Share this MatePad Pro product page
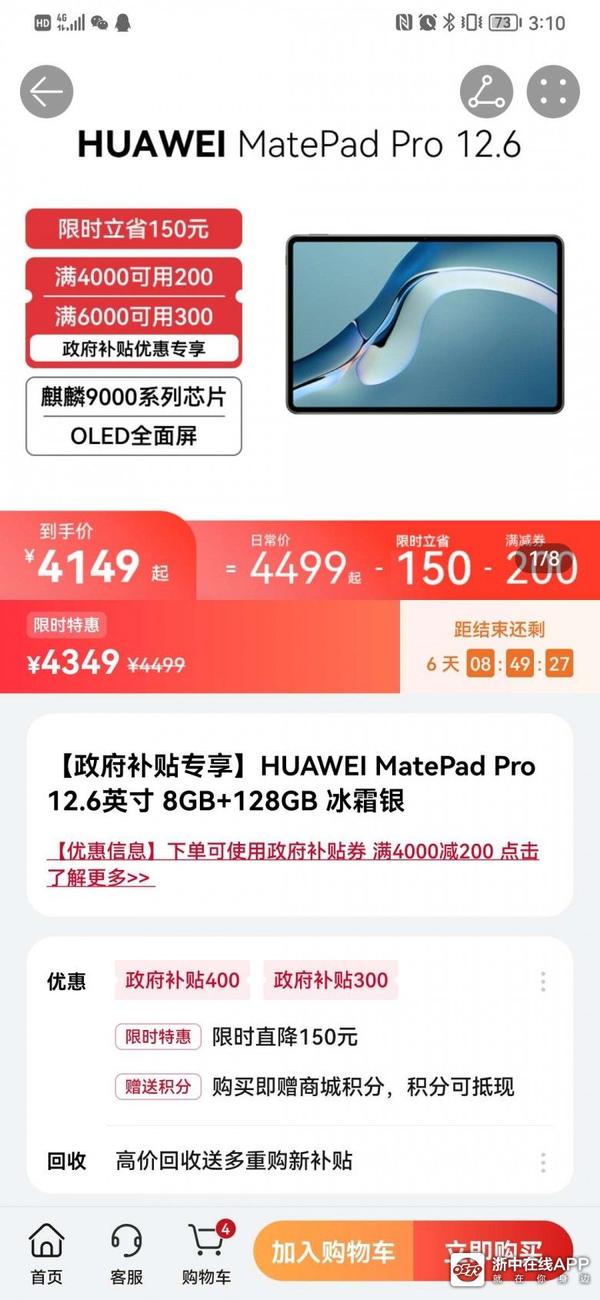This screenshot has width=600, height=1300. pyautogui.click(x=486, y=92)
